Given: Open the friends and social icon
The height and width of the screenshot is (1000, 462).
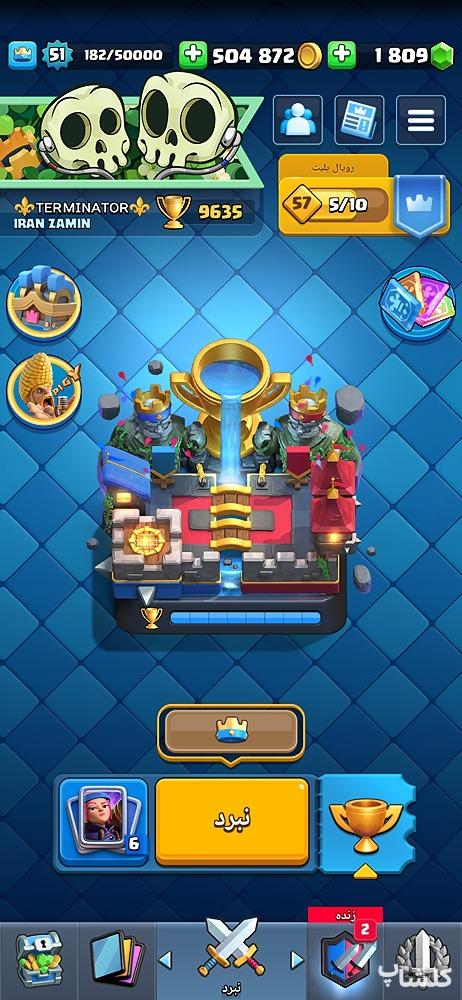Looking at the screenshot, I should (x=298, y=119).
